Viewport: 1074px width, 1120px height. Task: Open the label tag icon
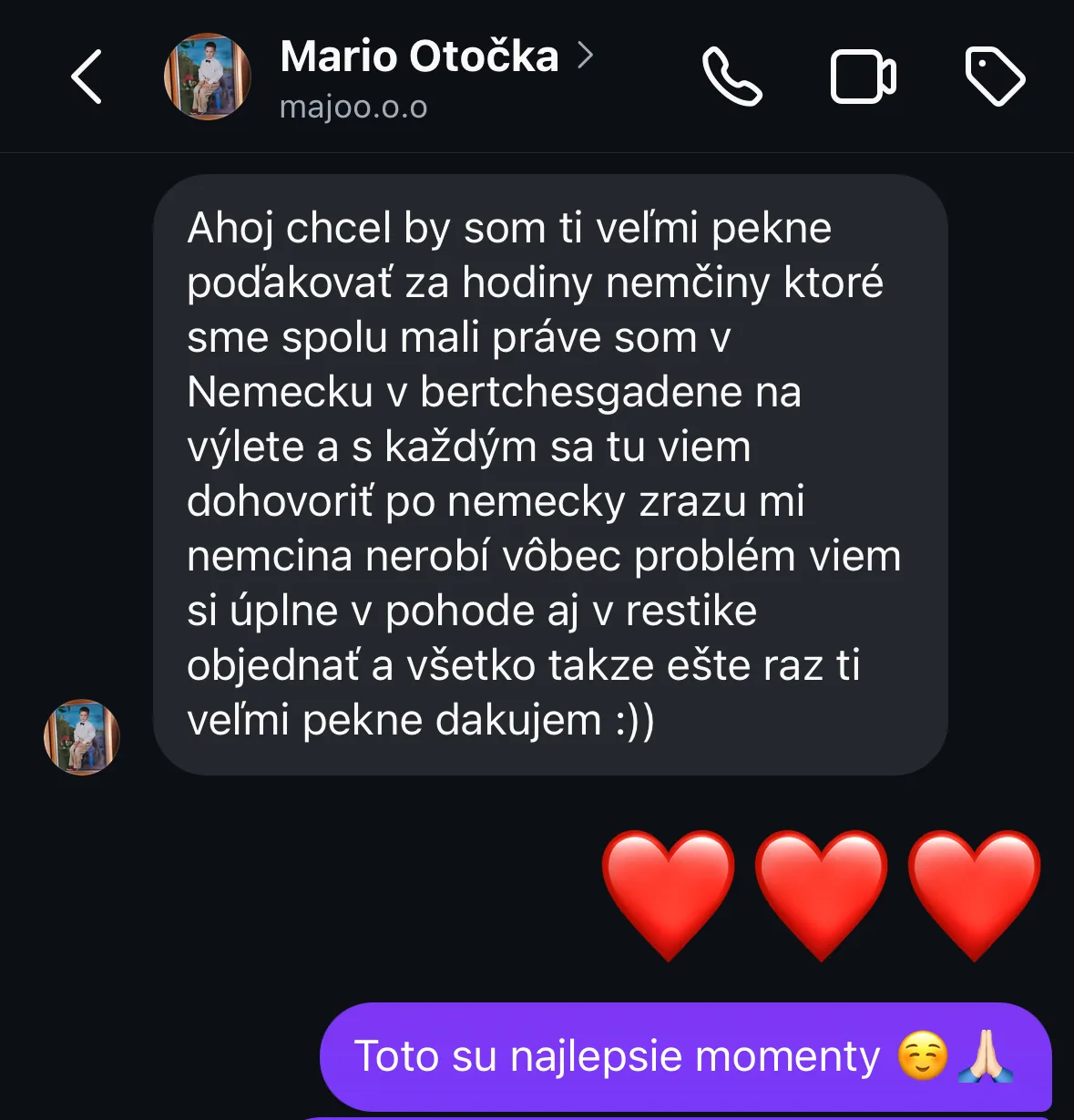[994, 77]
